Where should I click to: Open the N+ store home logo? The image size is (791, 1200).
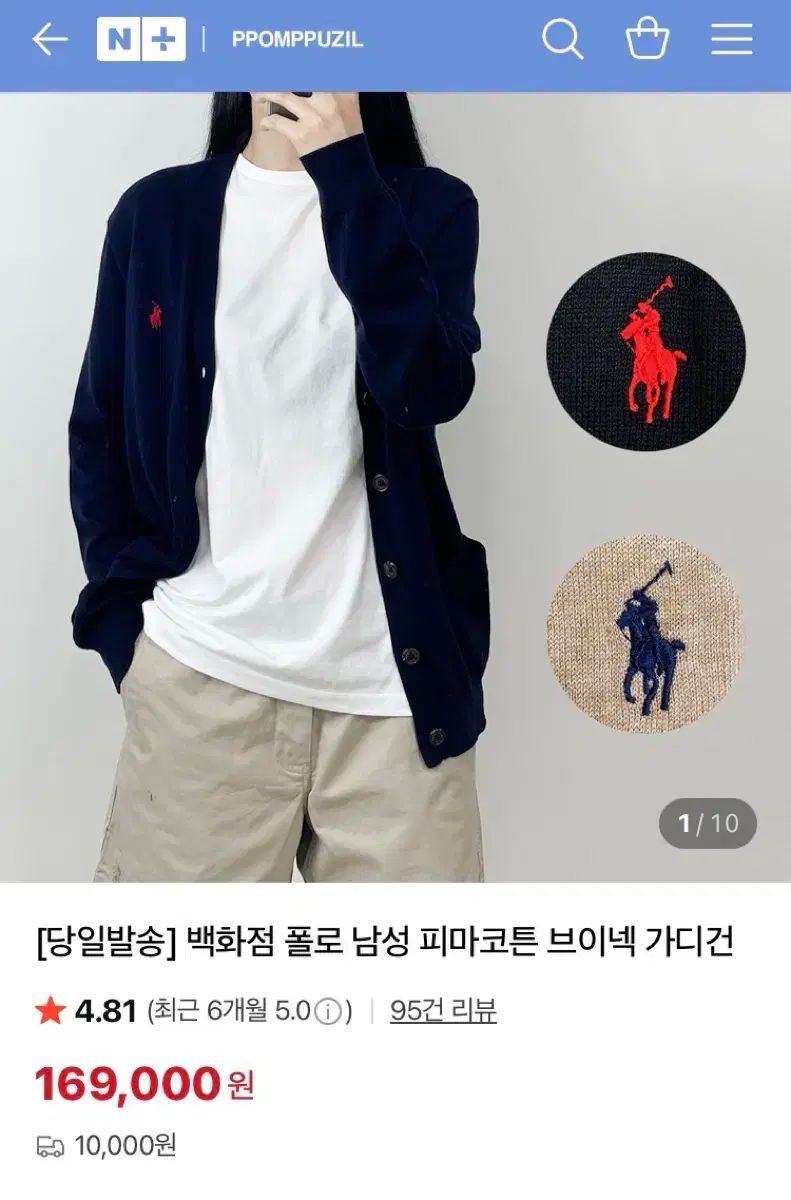point(141,40)
